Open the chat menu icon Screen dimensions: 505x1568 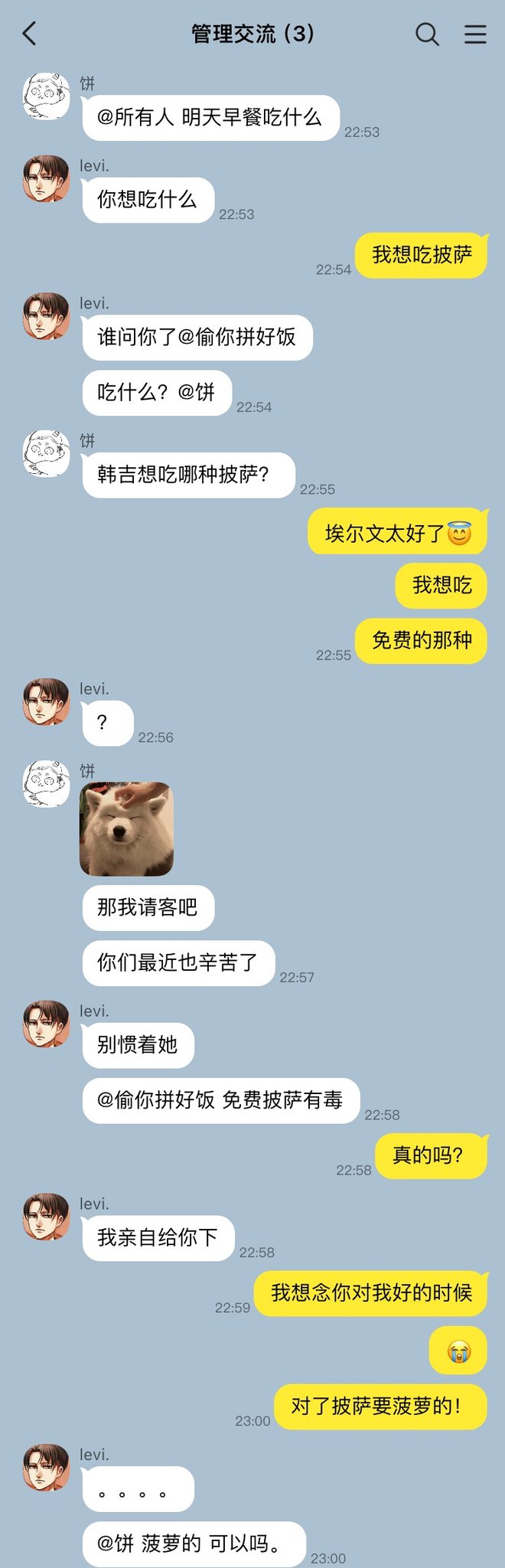[475, 34]
